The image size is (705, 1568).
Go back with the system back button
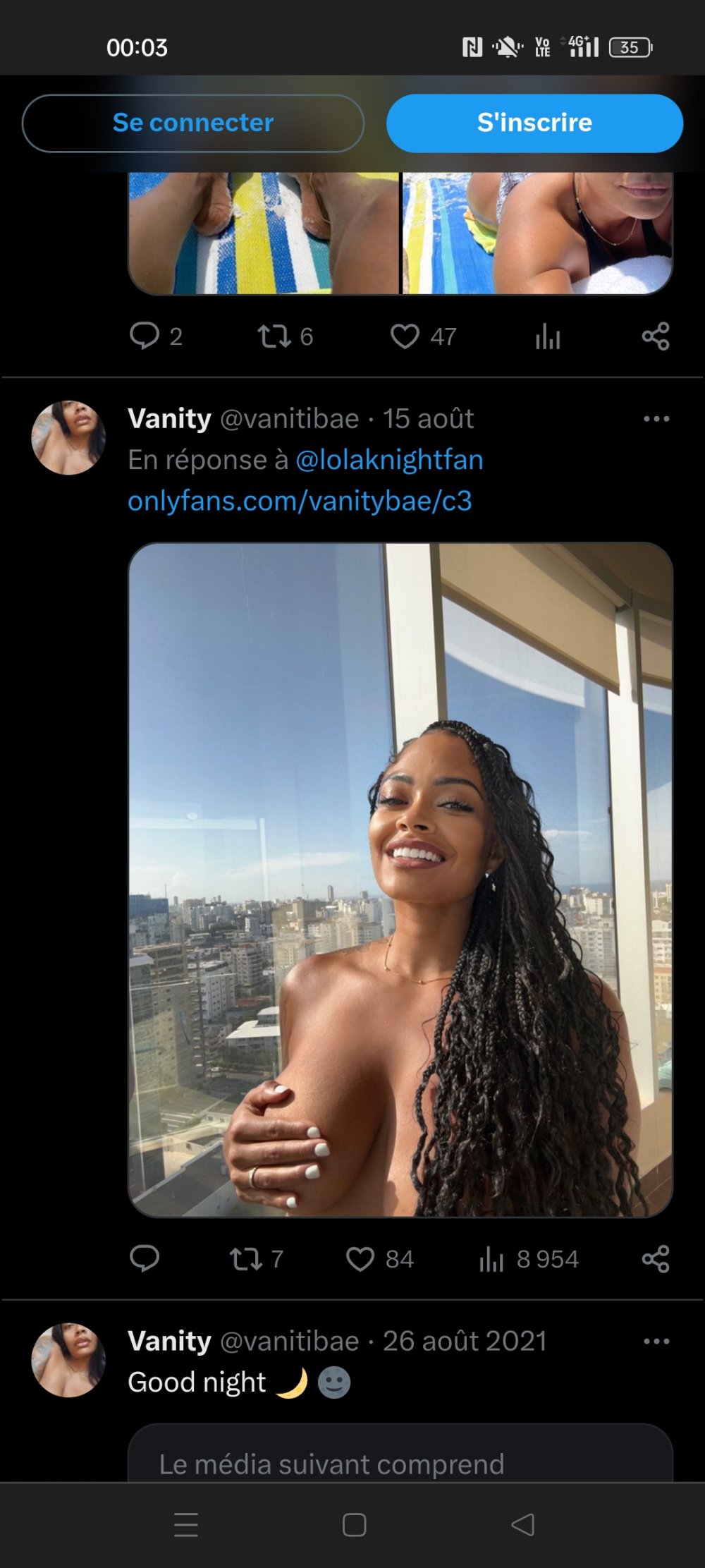(522, 1524)
